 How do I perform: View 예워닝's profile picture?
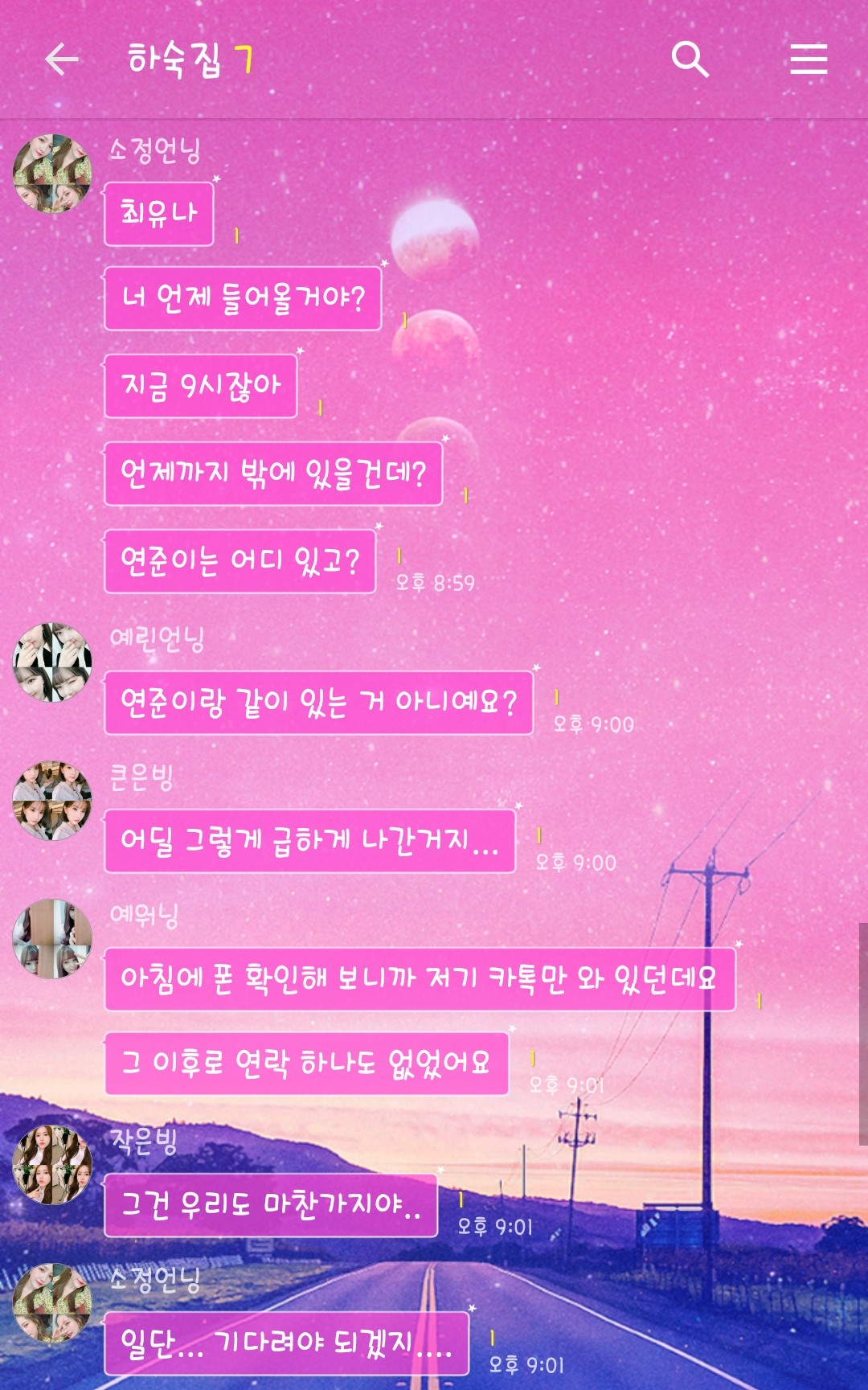pyautogui.click(x=52, y=938)
